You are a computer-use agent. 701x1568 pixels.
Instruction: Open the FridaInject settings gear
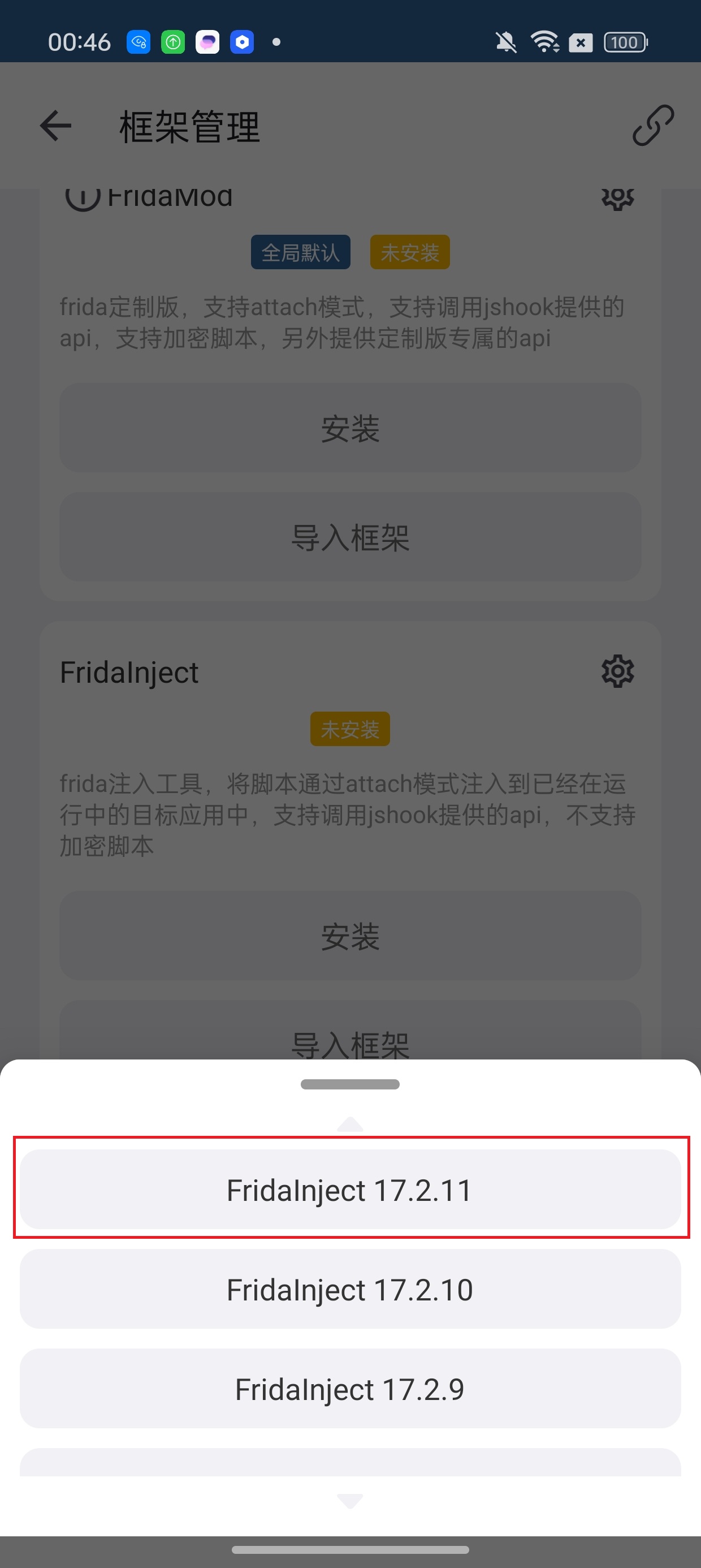point(617,671)
